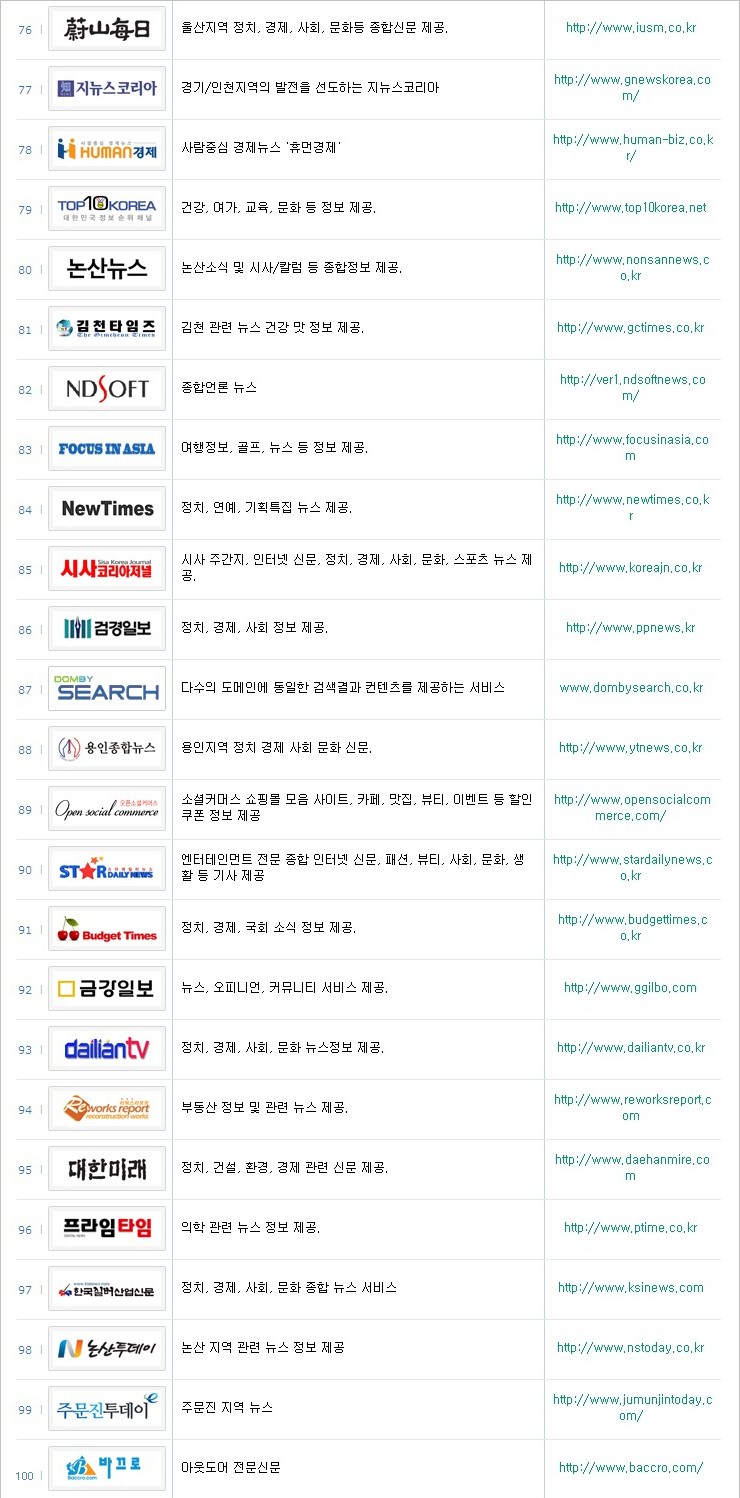This screenshot has height=1498, width=740.
Task: Go to the top10korea.net link
Action: pyautogui.click(x=630, y=208)
